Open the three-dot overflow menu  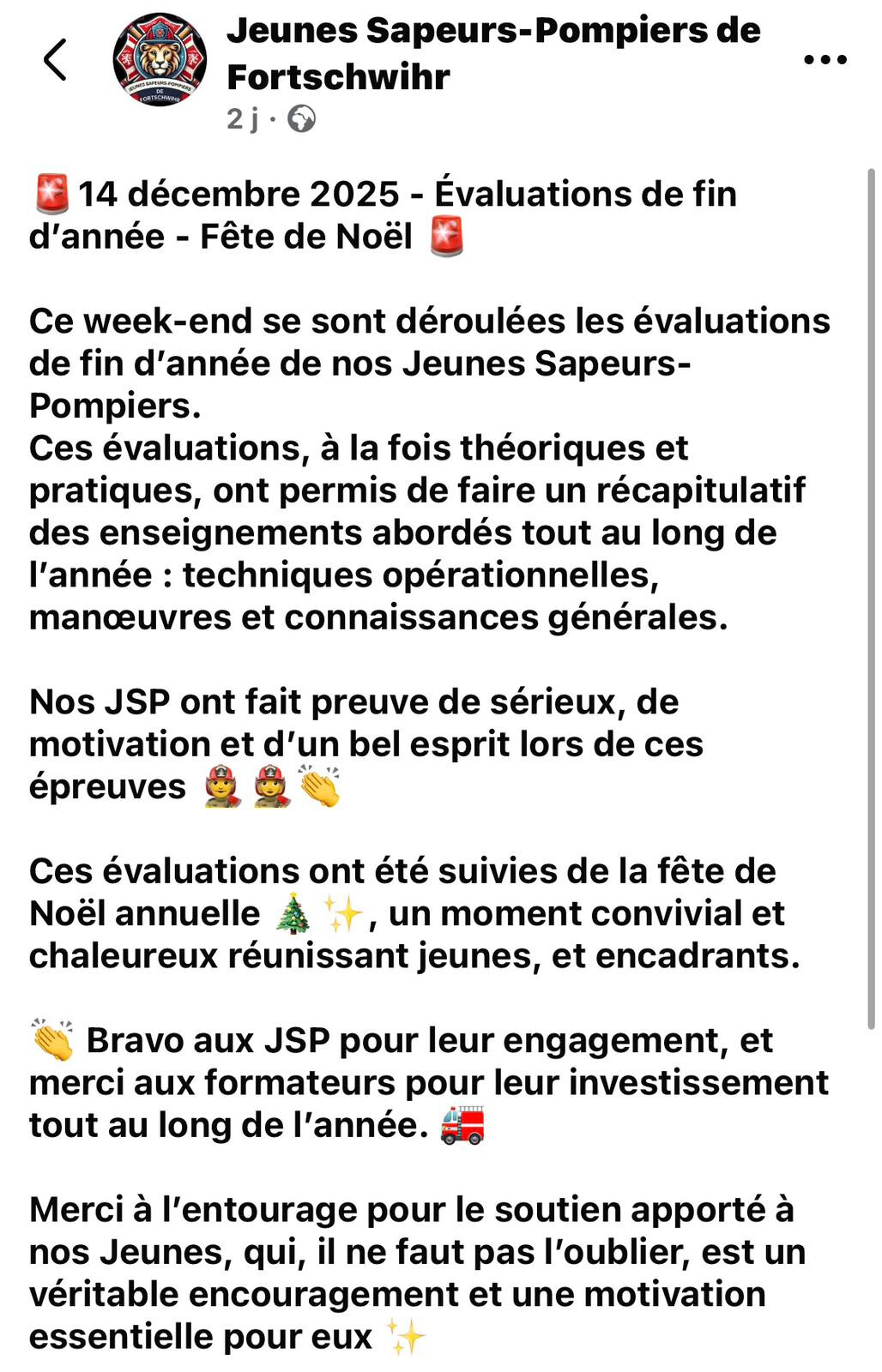pyautogui.click(x=825, y=60)
